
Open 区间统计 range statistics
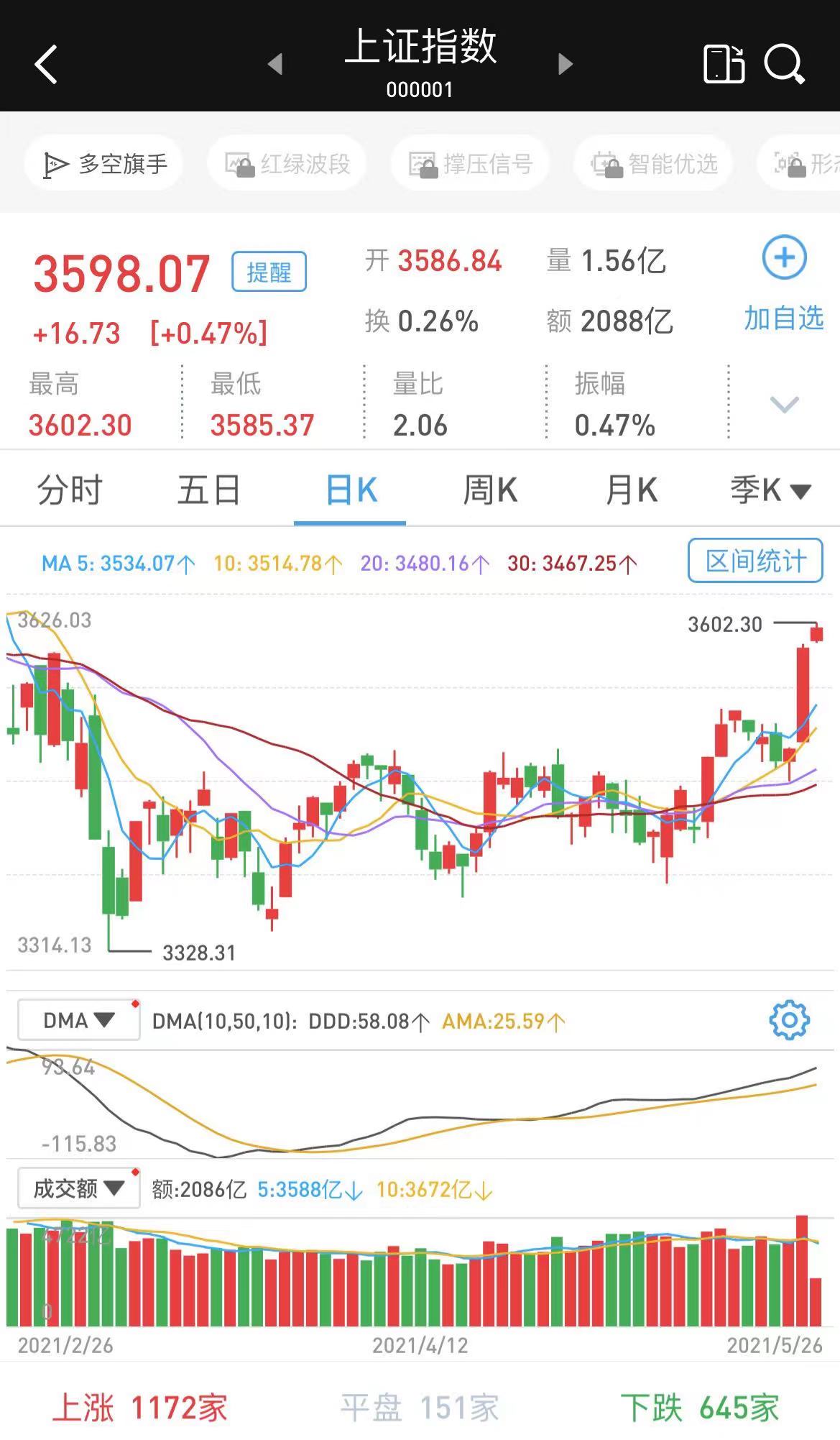click(755, 561)
